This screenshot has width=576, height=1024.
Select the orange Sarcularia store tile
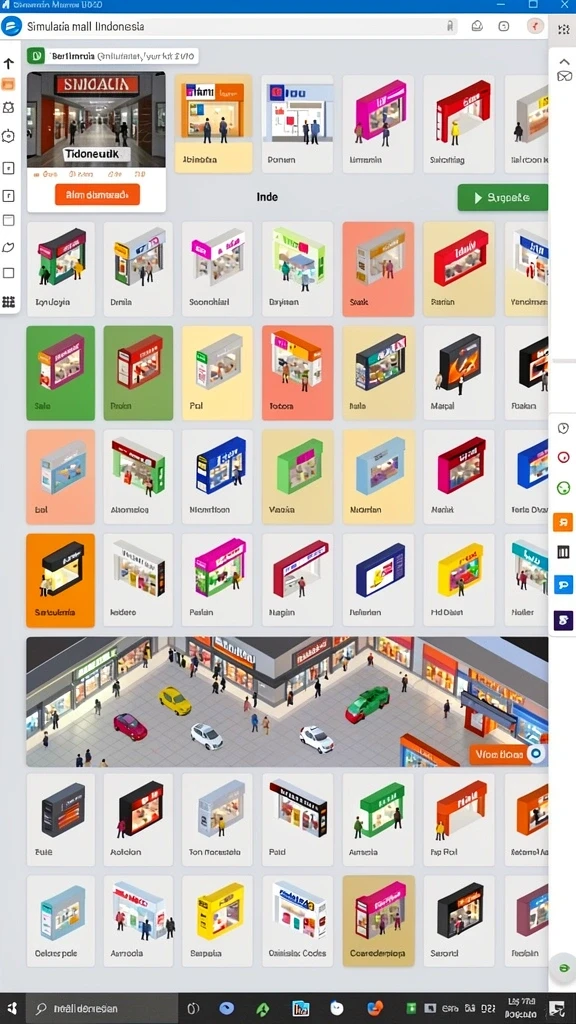point(60,580)
